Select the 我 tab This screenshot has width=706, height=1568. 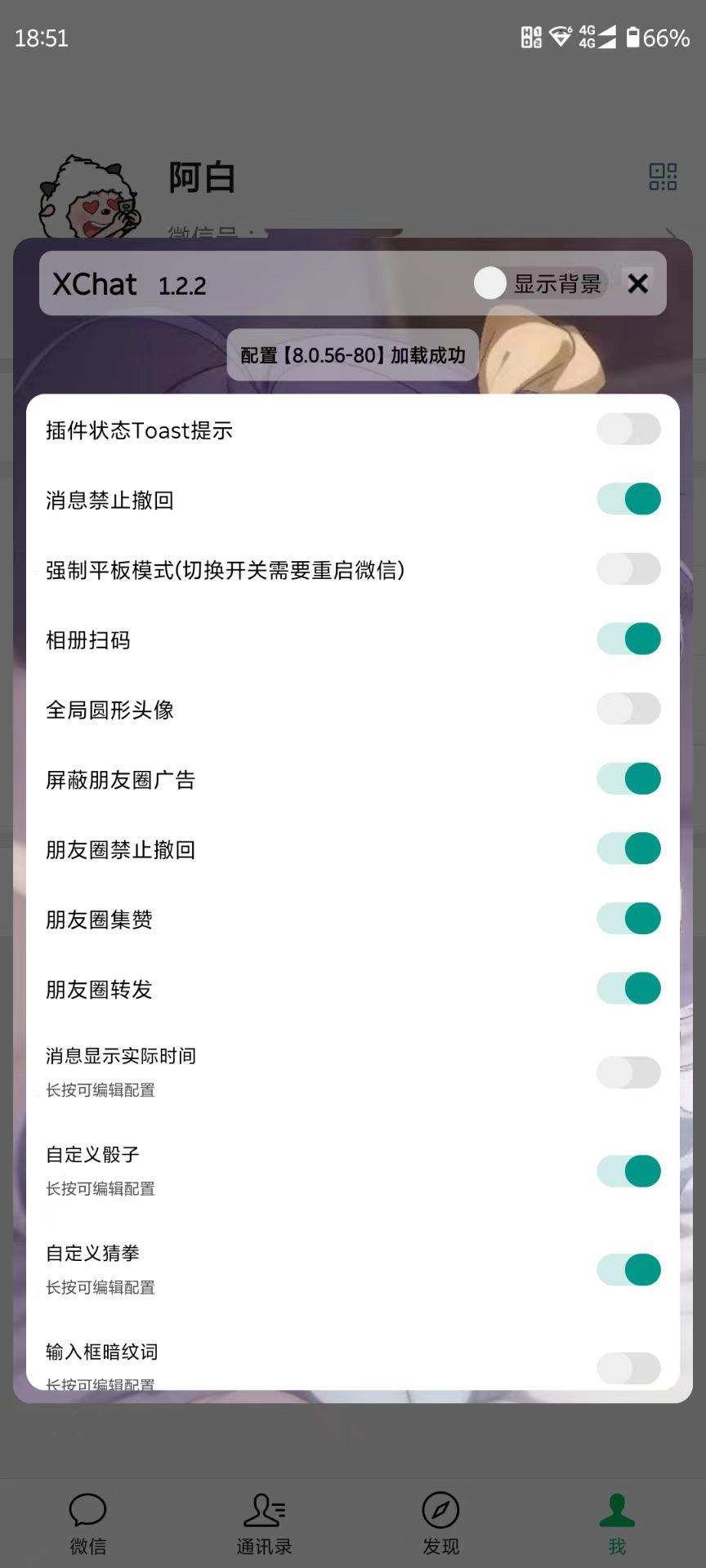[x=617, y=1523]
